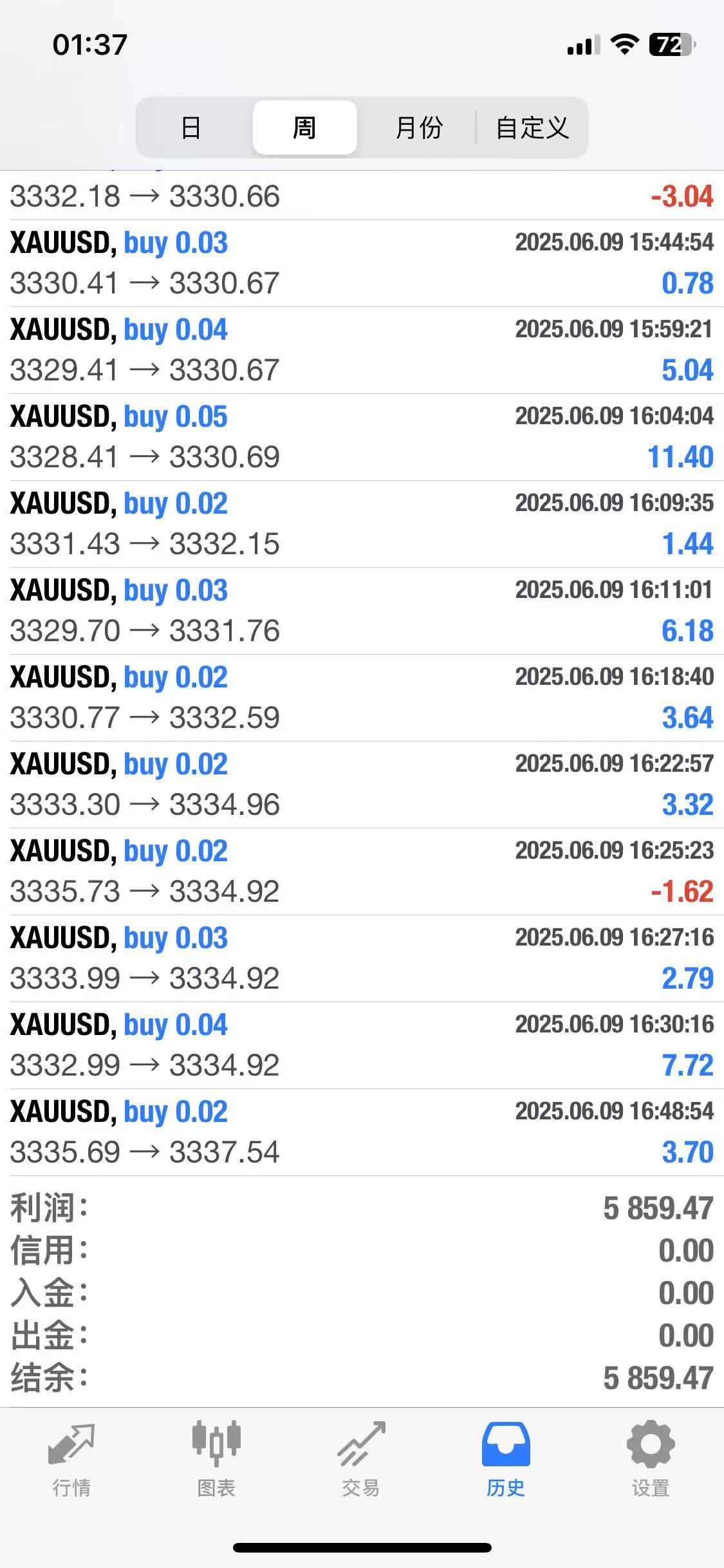This screenshot has width=724, height=1568.
Task: Switch to the 月份 (month) period
Action: point(419,127)
